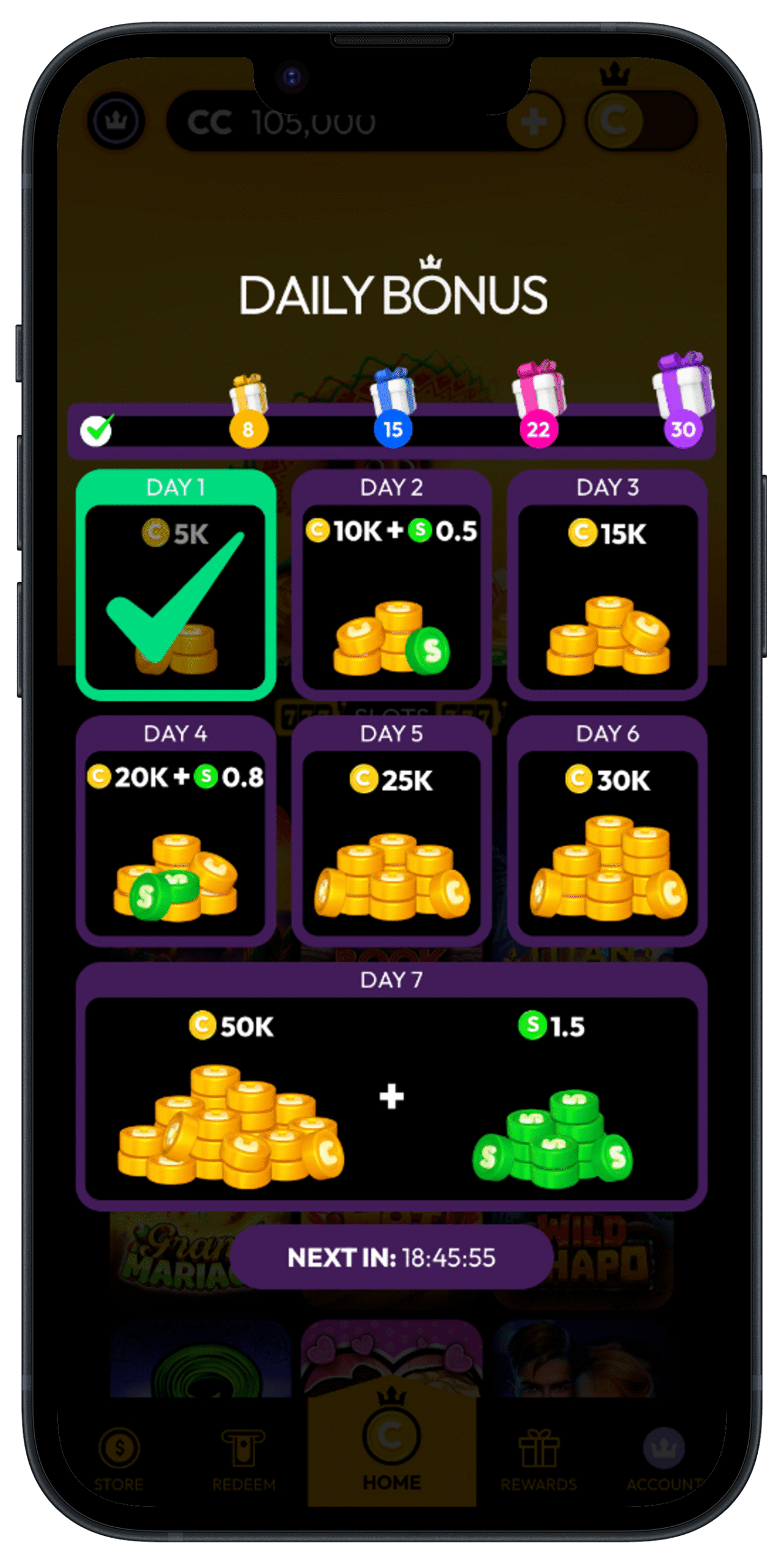The image size is (784, 1564).
Task: Tap the Day 6 30K reward card
Action: [607, 831]
